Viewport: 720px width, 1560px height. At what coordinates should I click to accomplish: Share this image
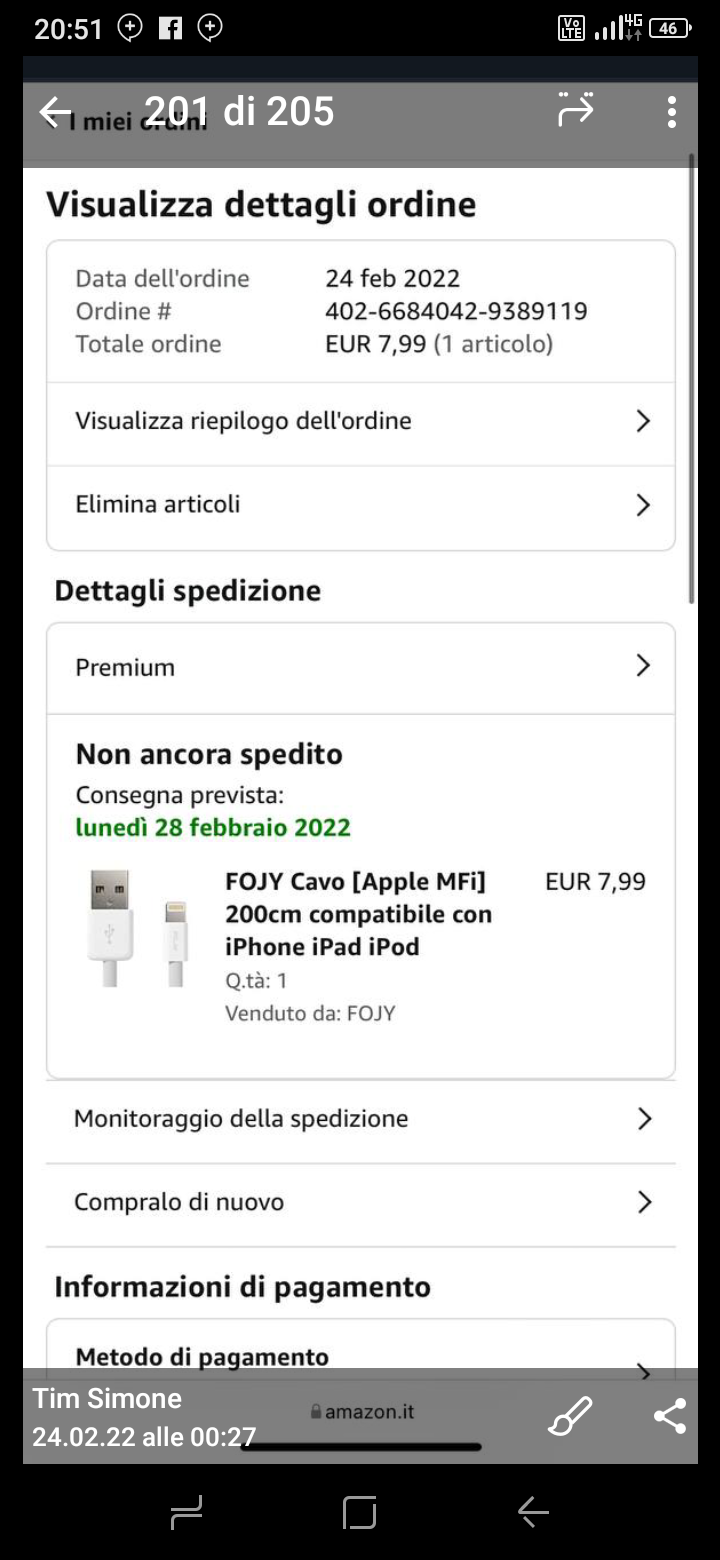click(669, 1416)
